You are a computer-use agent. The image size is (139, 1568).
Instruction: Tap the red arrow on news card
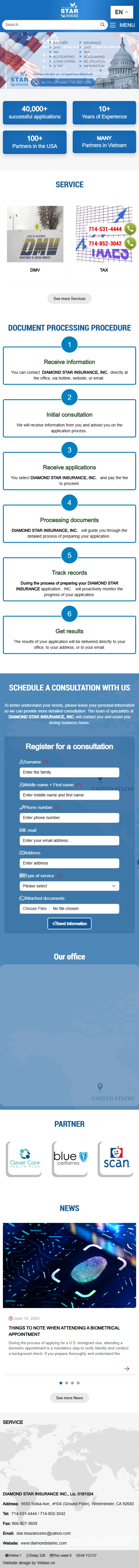(127, 1368)
